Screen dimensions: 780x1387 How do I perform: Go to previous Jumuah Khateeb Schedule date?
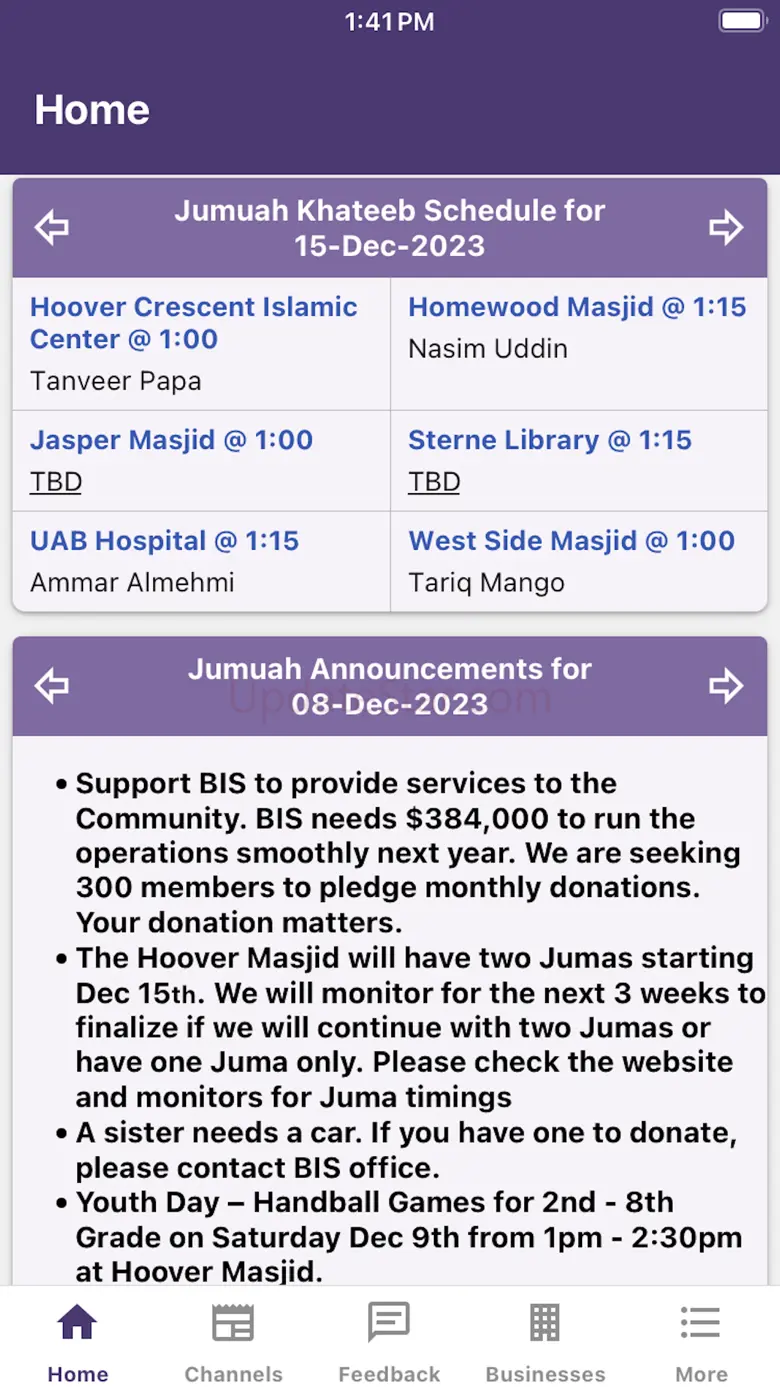pos(52,228)
